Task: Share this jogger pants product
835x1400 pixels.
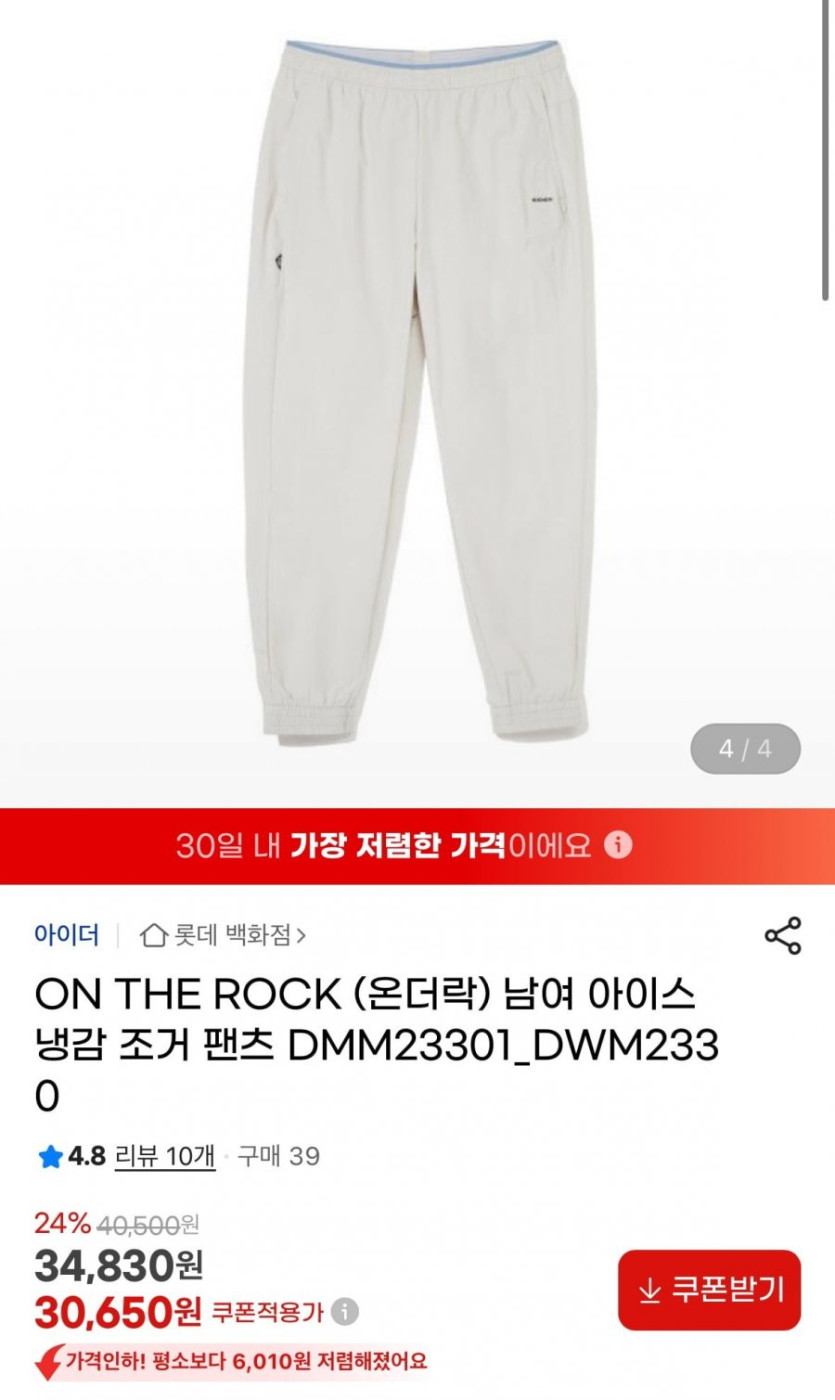Action: coord(782,936)
